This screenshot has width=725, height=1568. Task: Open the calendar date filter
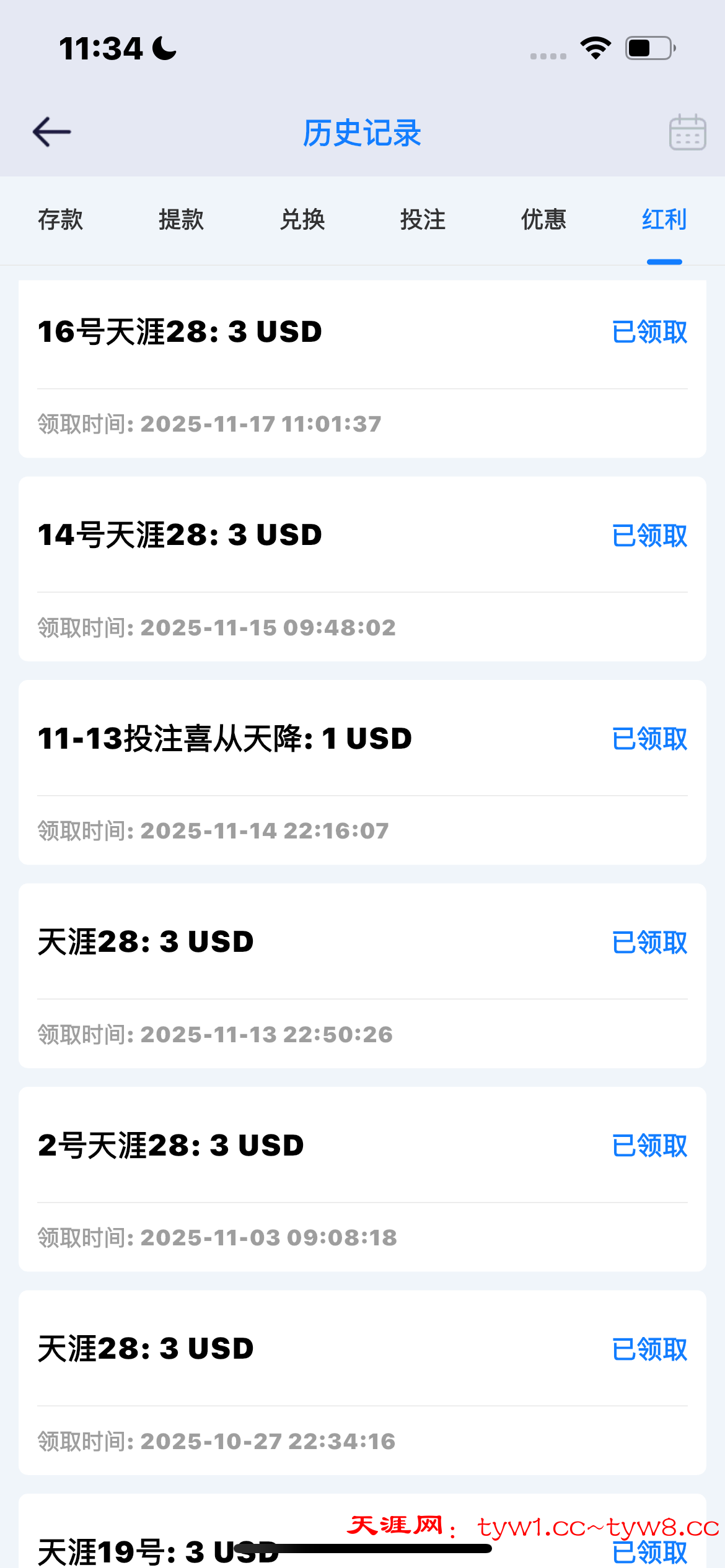tap(687, 133)
